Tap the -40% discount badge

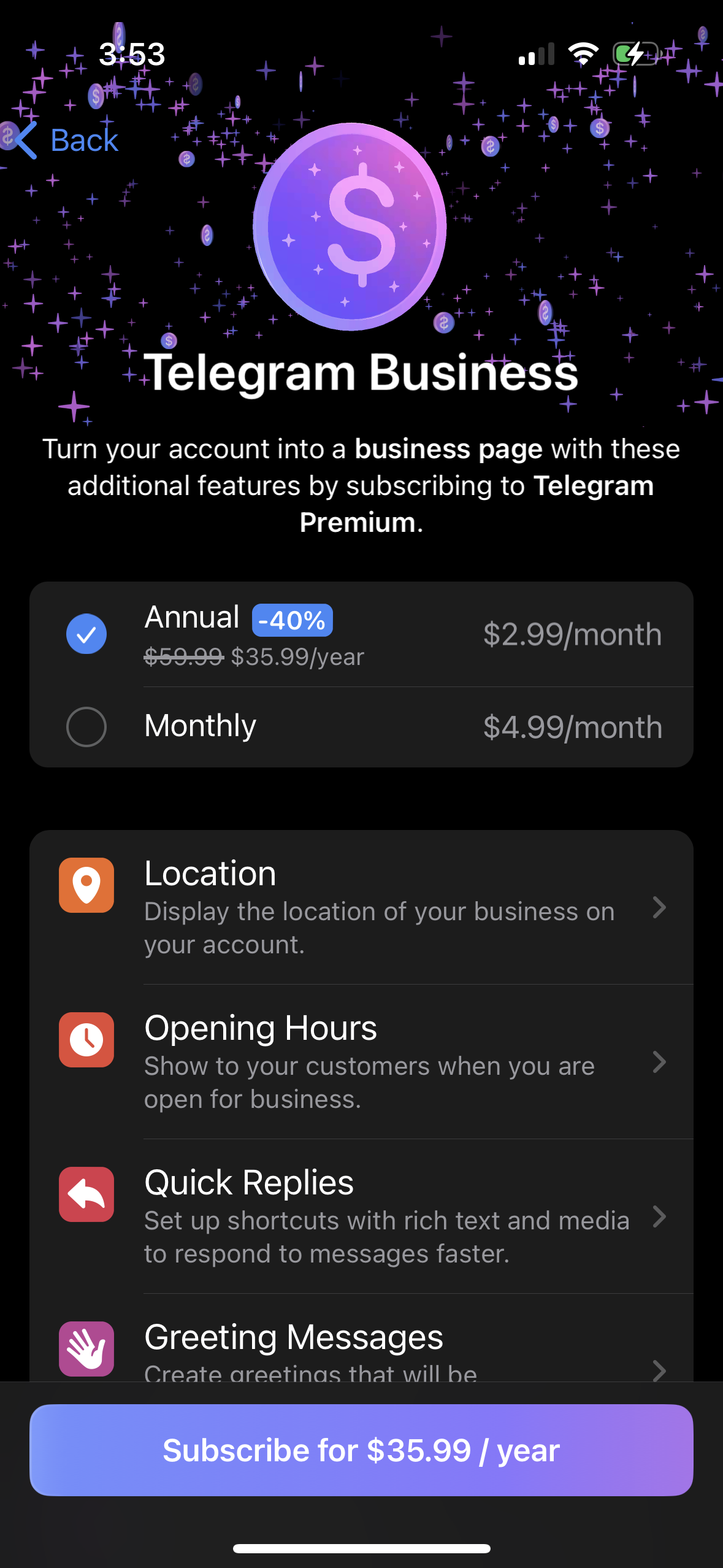tap(292, 620)
